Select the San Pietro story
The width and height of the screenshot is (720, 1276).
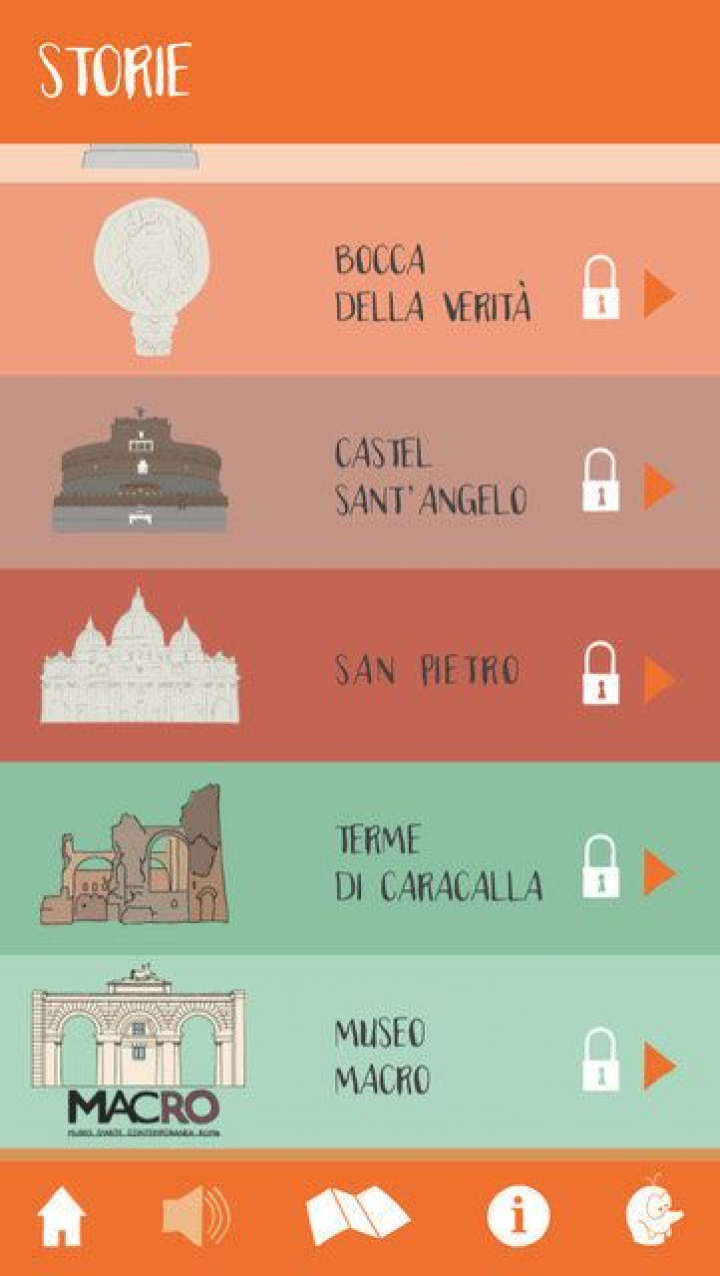[x=427, y=671]
